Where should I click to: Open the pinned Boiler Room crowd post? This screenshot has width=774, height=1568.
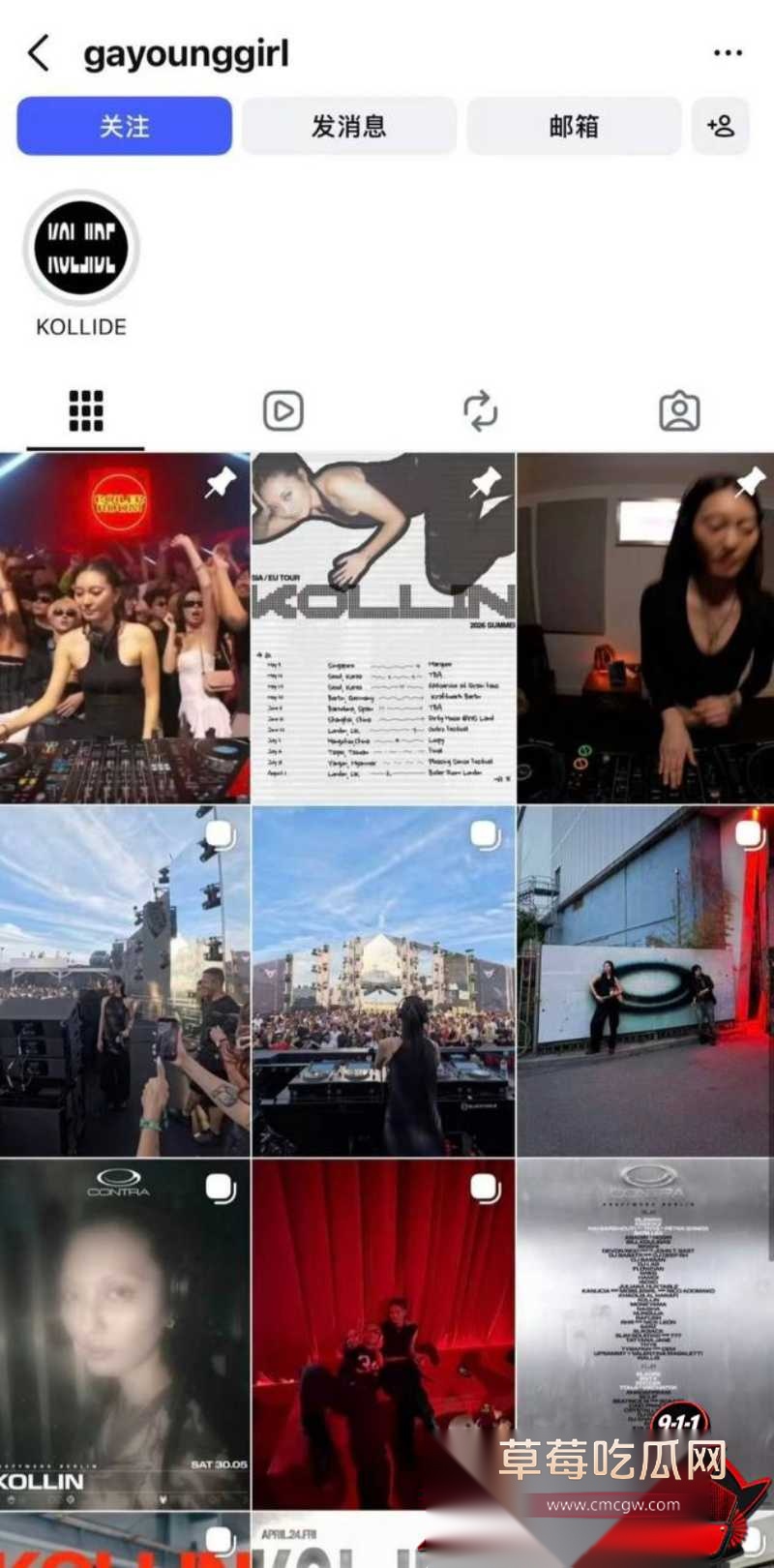125,627
